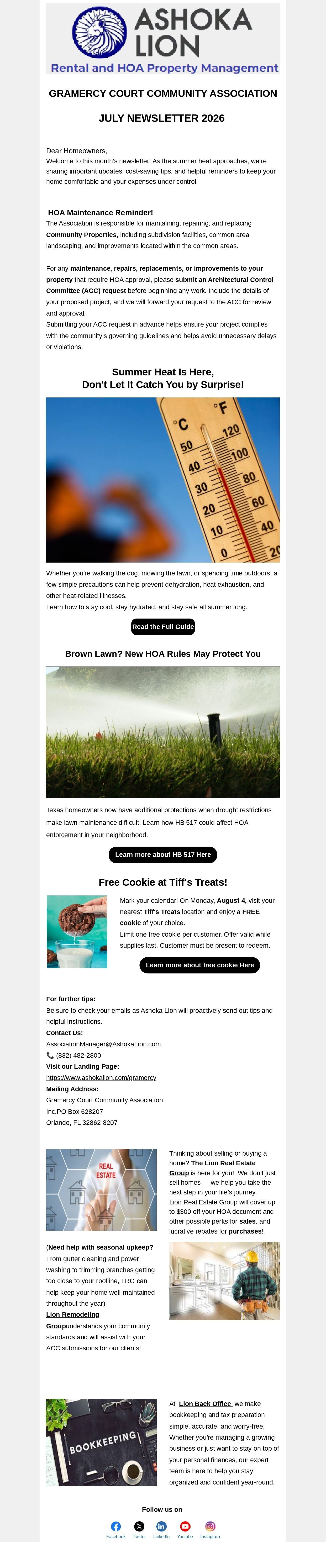Viewport: 326px width, 1568px height.
Task: Open The Lion Real Estate Group link
Action: (212, 1167)
